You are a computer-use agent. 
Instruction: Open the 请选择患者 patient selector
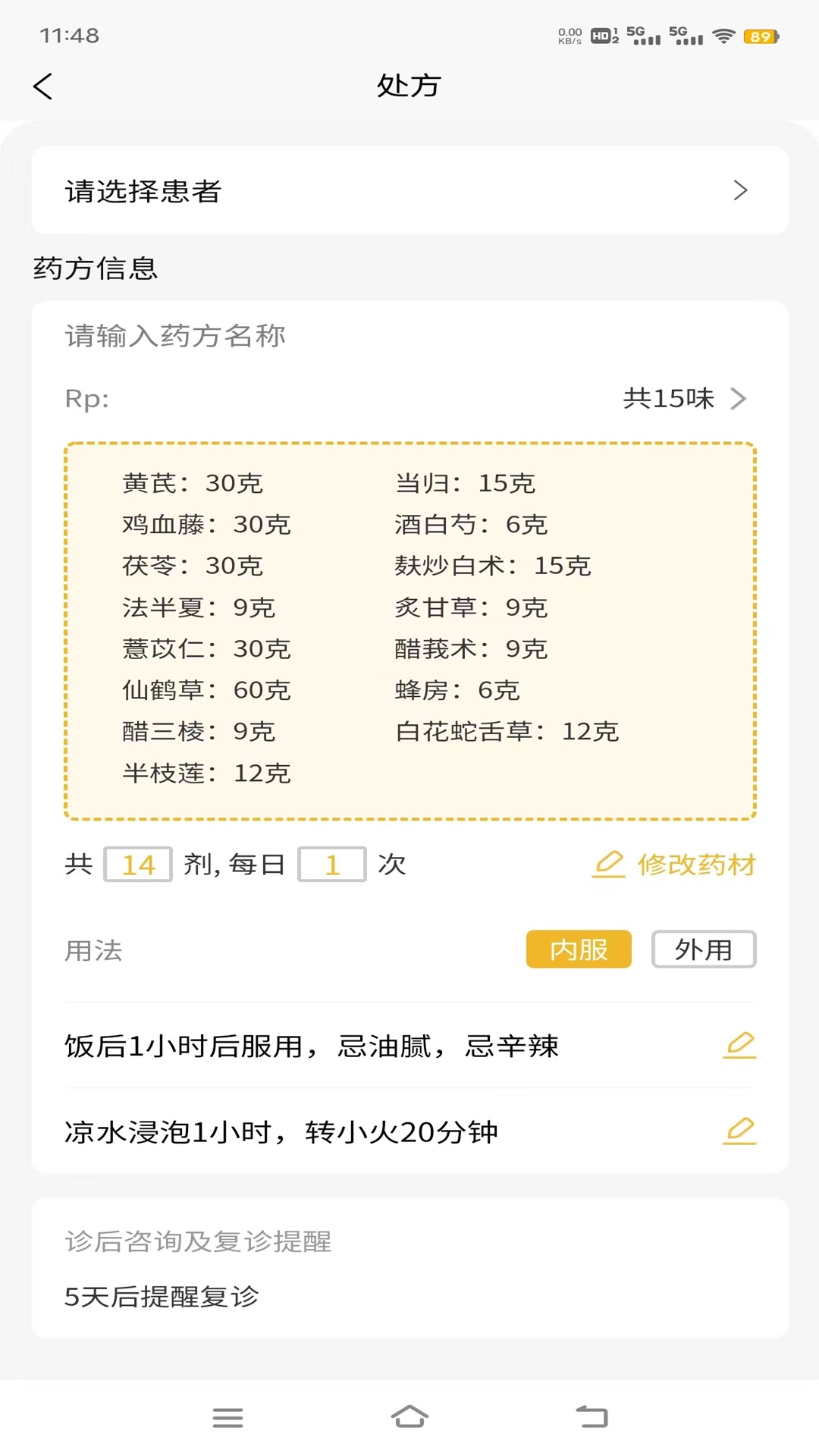(409, 190)
